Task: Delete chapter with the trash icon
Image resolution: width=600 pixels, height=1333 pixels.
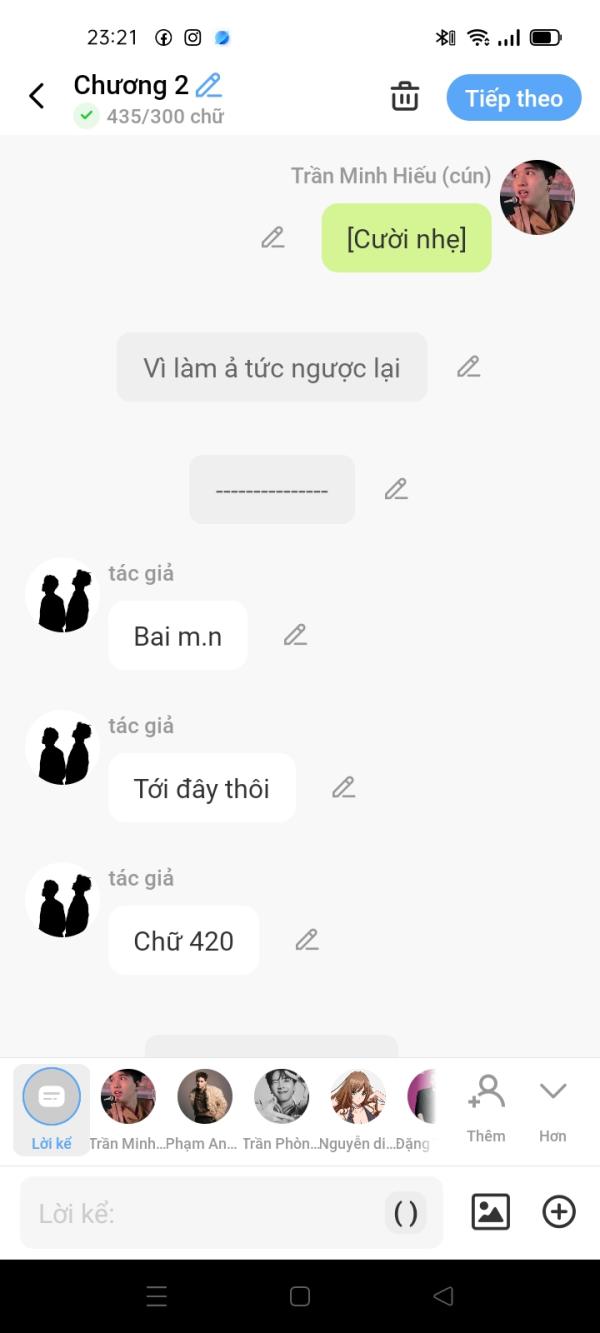Action: [405, 97]
